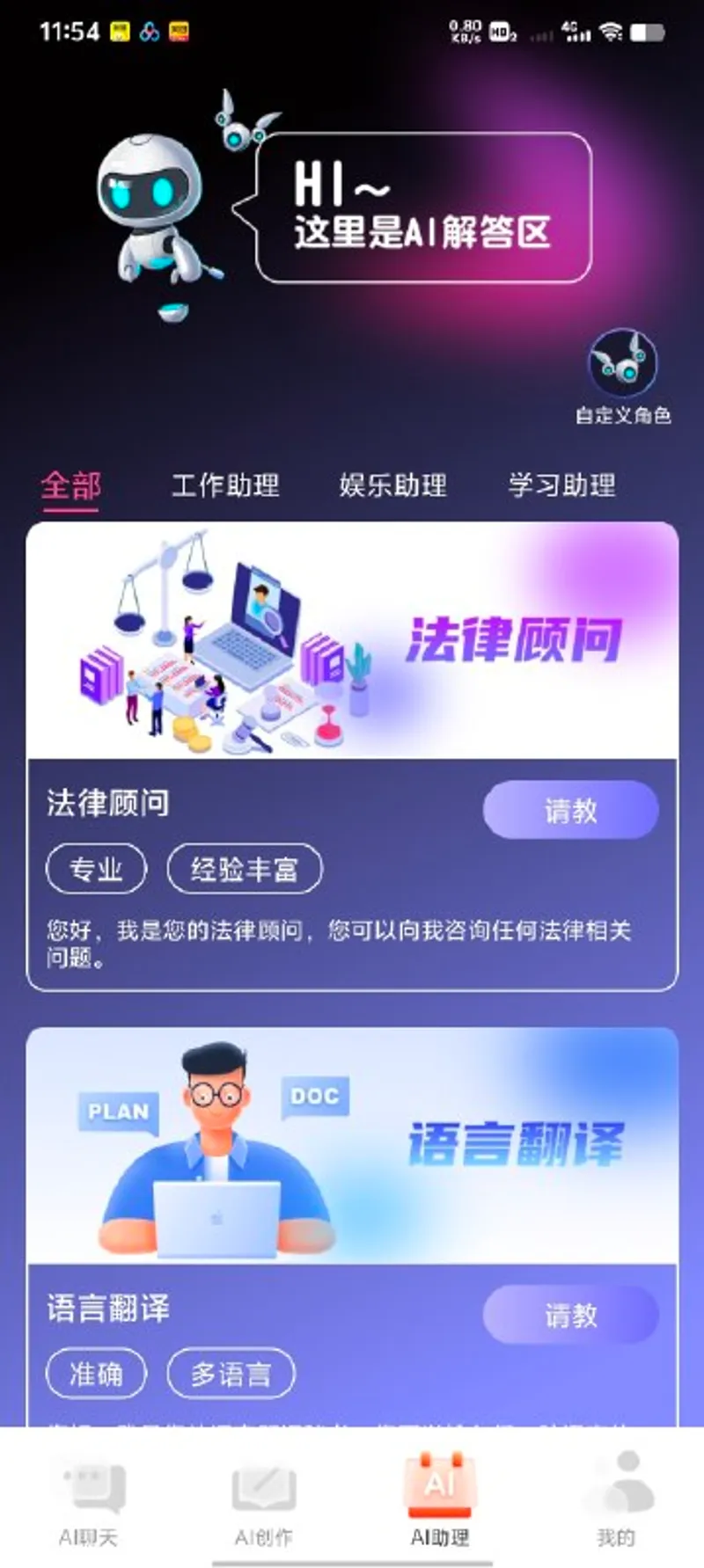Open the 自定义角色 custom role icon
Image resolution: width=704 pixels, height=1568 pixels.
[x=622, y=364]
